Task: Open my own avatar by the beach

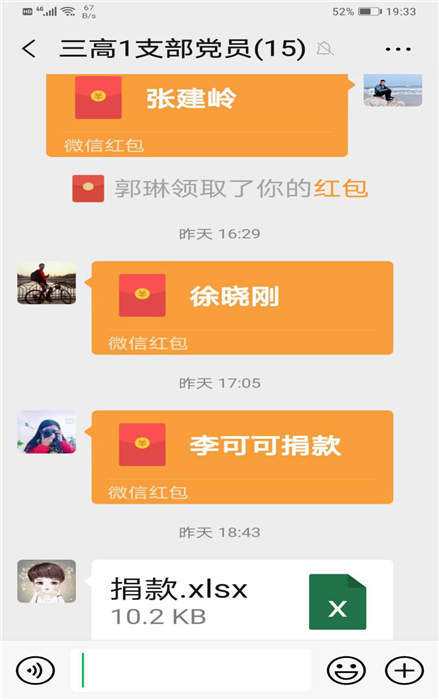Action: pyautogui.click(x=393, y=90)
